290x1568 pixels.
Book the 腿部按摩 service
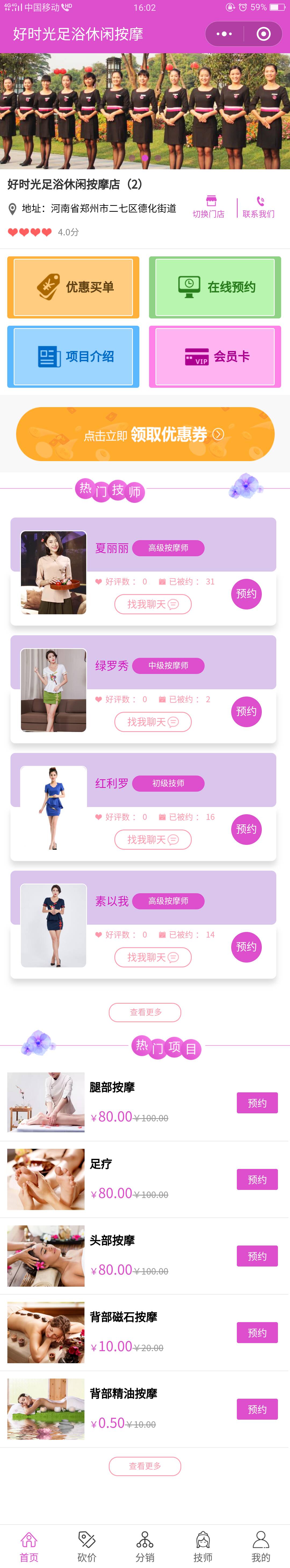tap(257, 1103)
